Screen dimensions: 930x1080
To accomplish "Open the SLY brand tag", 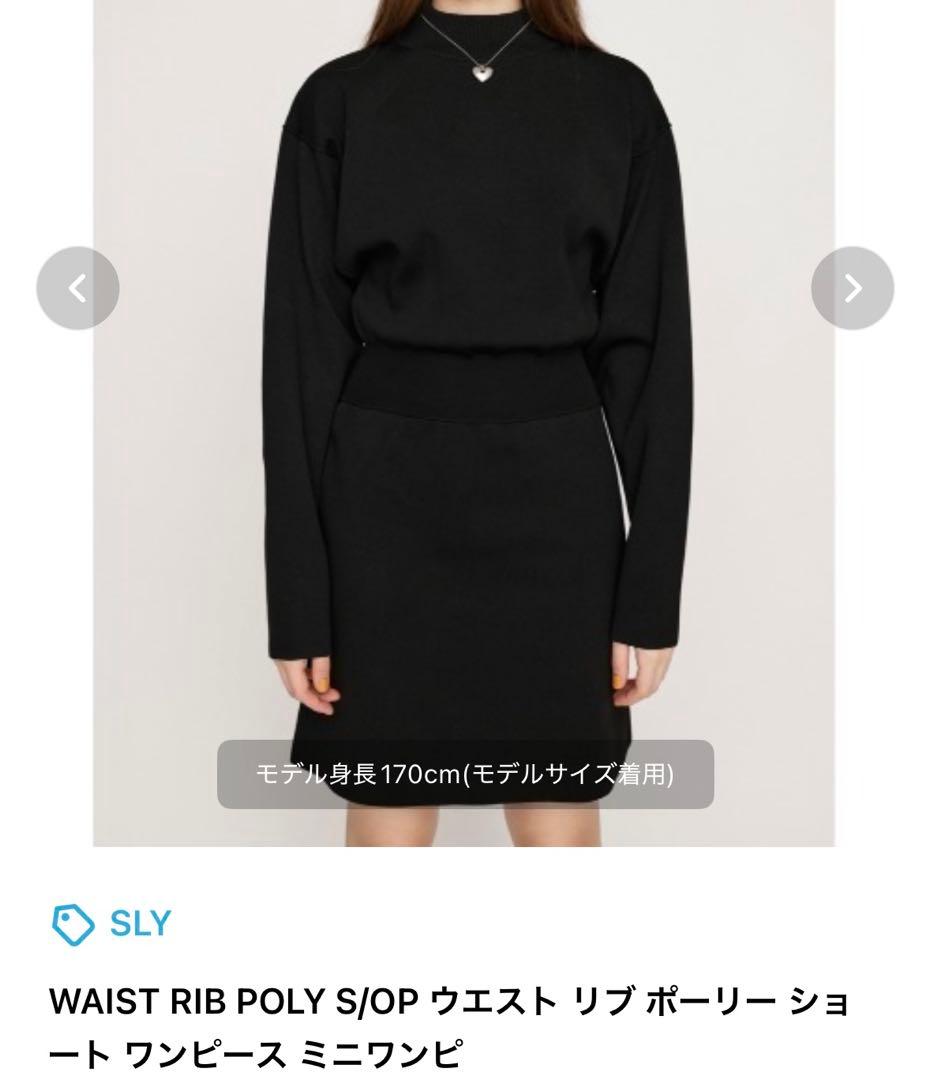I will 112,924.
